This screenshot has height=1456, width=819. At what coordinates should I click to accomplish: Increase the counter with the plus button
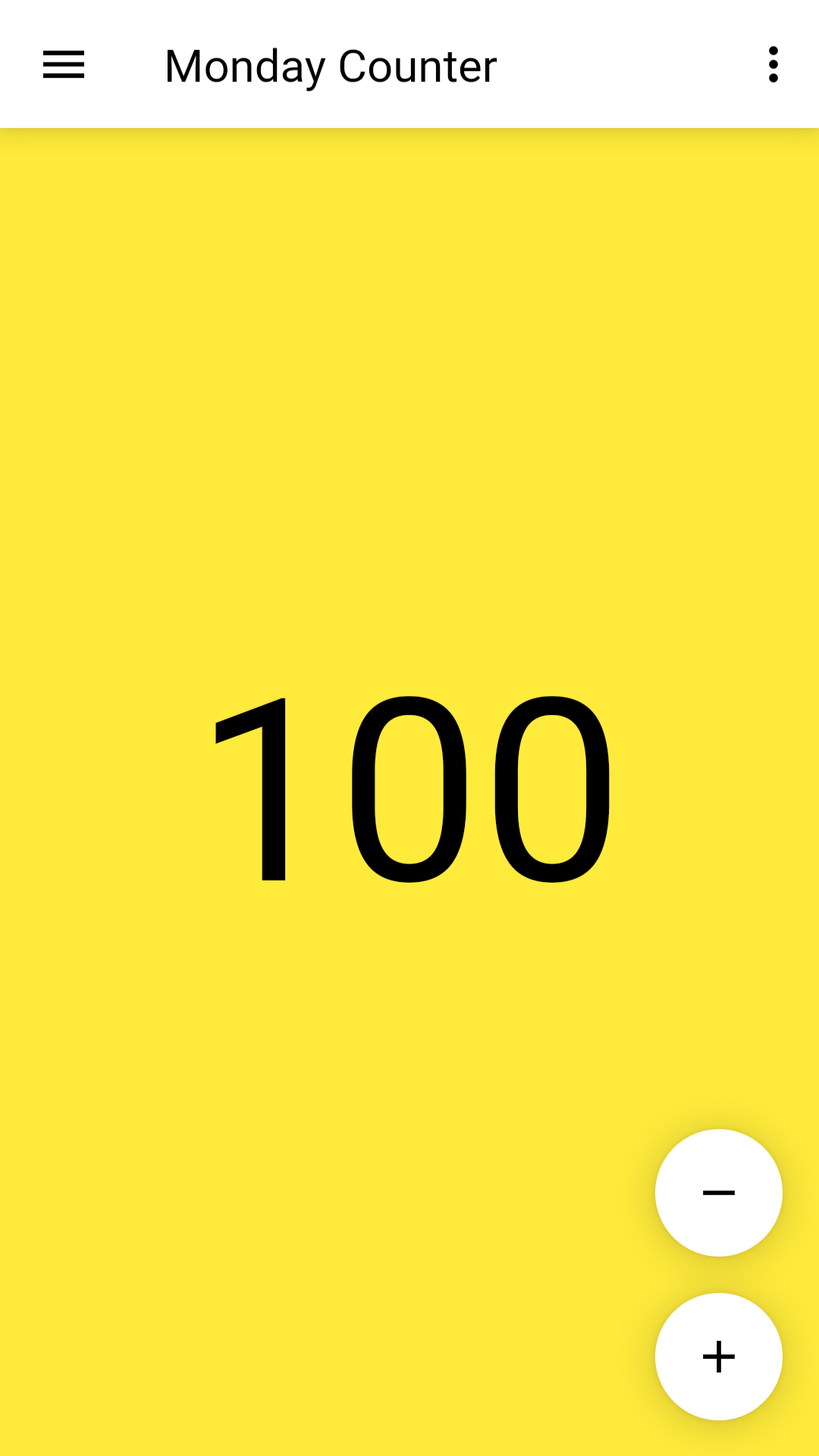718,1357
